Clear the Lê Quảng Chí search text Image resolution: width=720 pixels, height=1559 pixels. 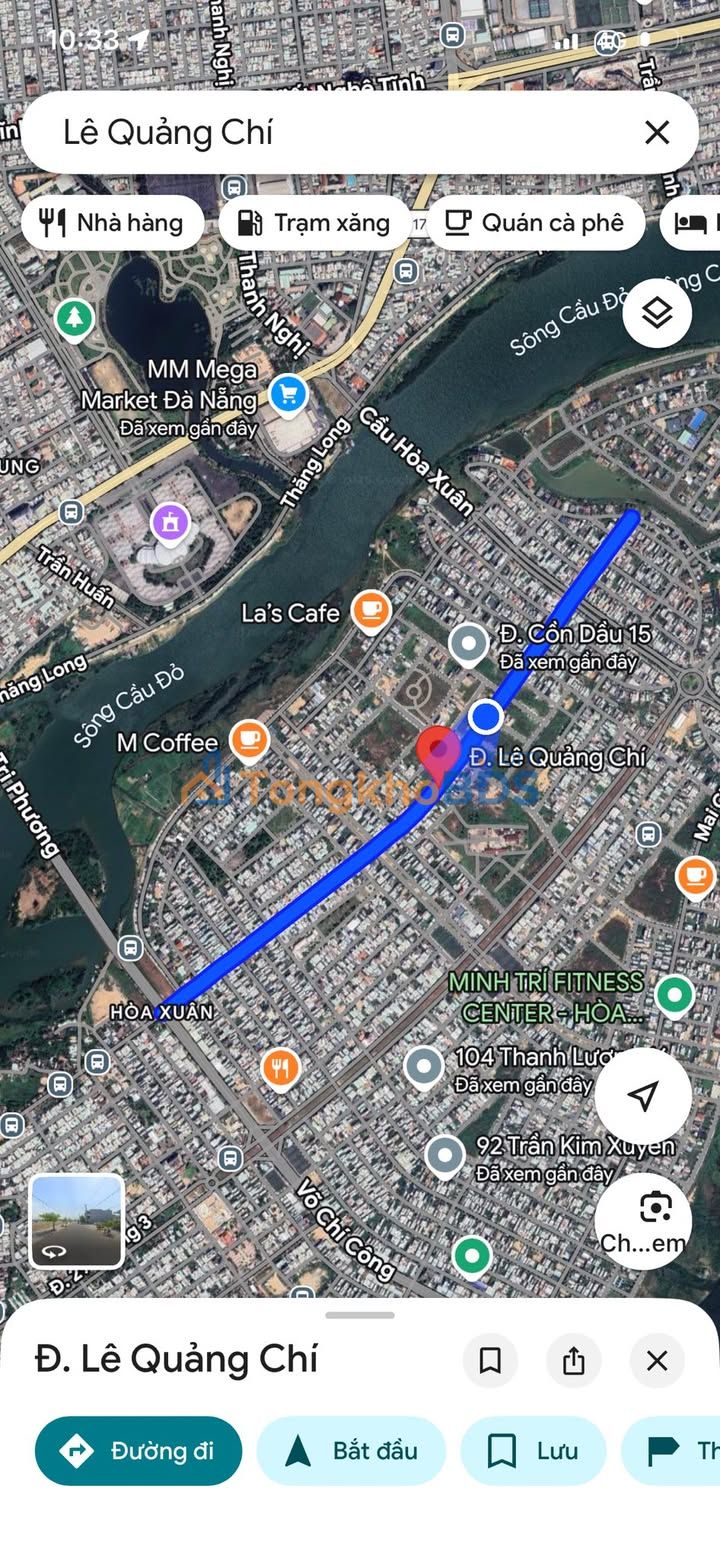tap(657, 132)
